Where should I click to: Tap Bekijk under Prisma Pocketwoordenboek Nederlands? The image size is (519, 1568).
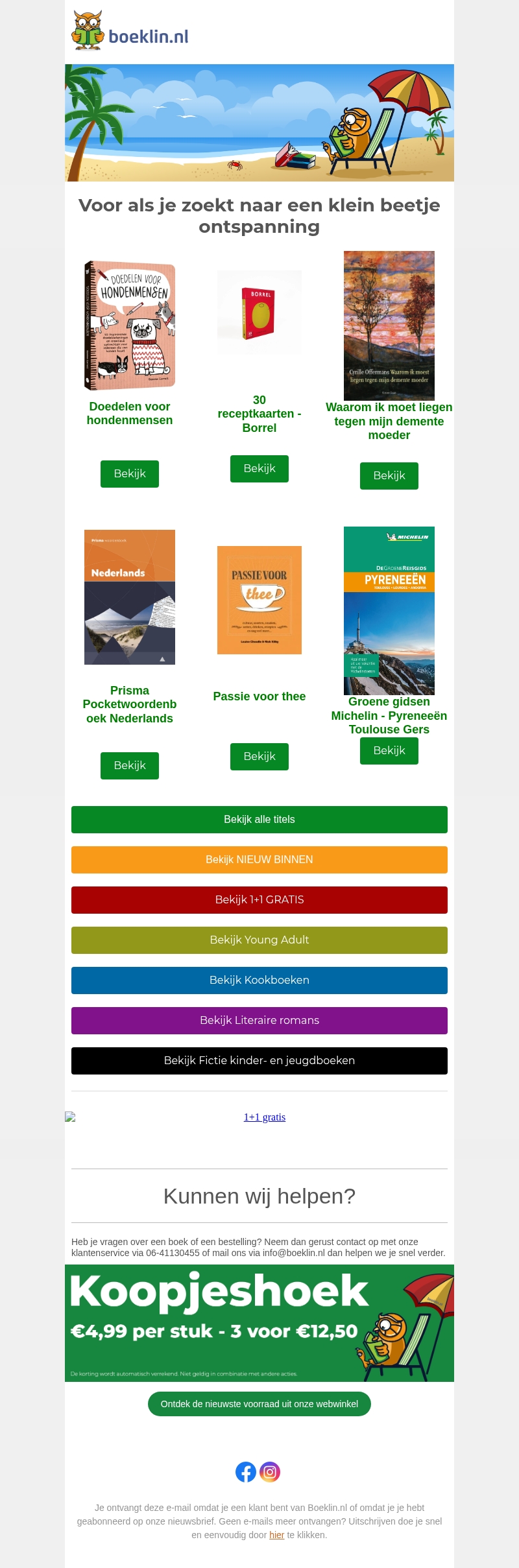pos(130,765)
